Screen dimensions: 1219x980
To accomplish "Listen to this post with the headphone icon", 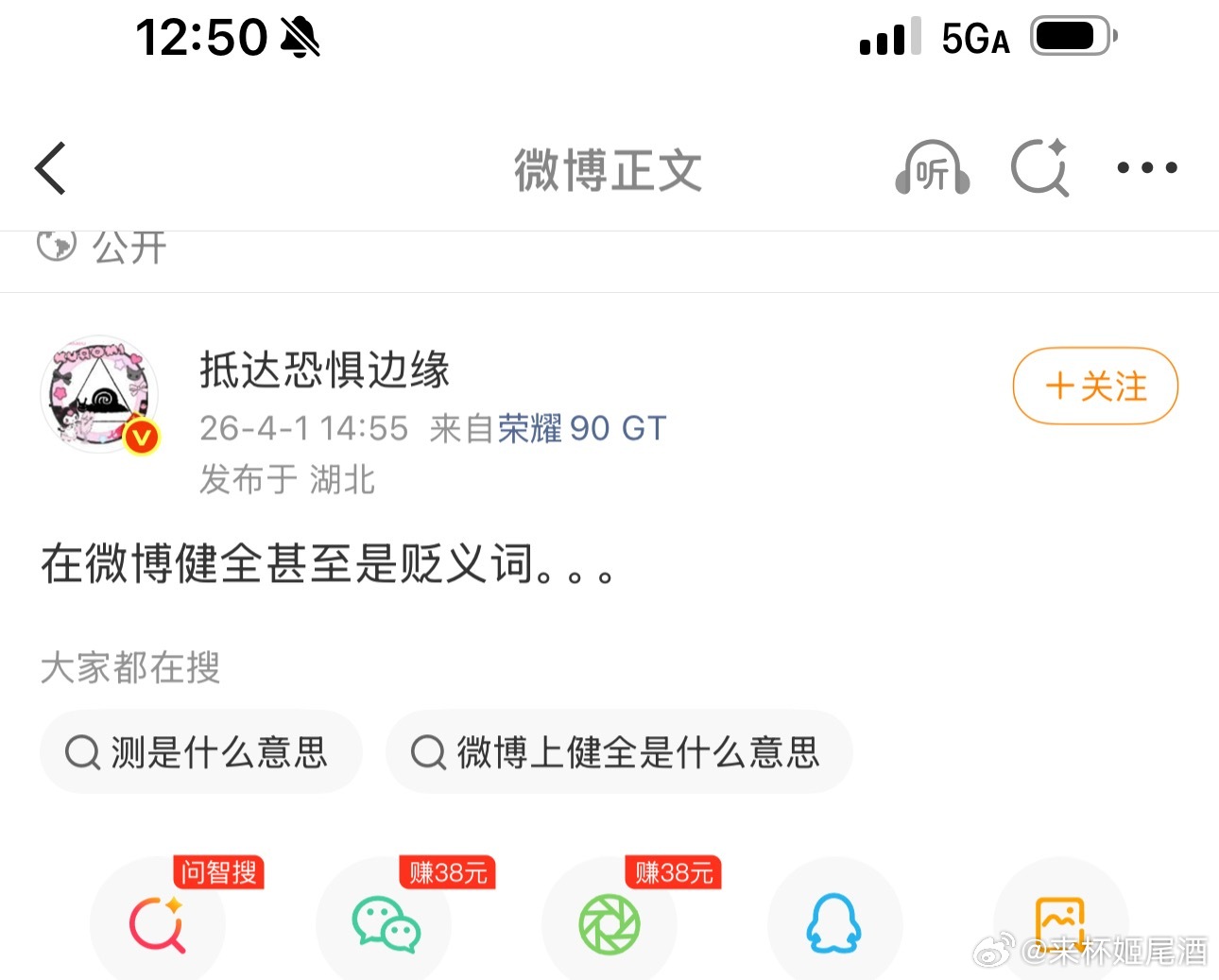I will 932,169.
